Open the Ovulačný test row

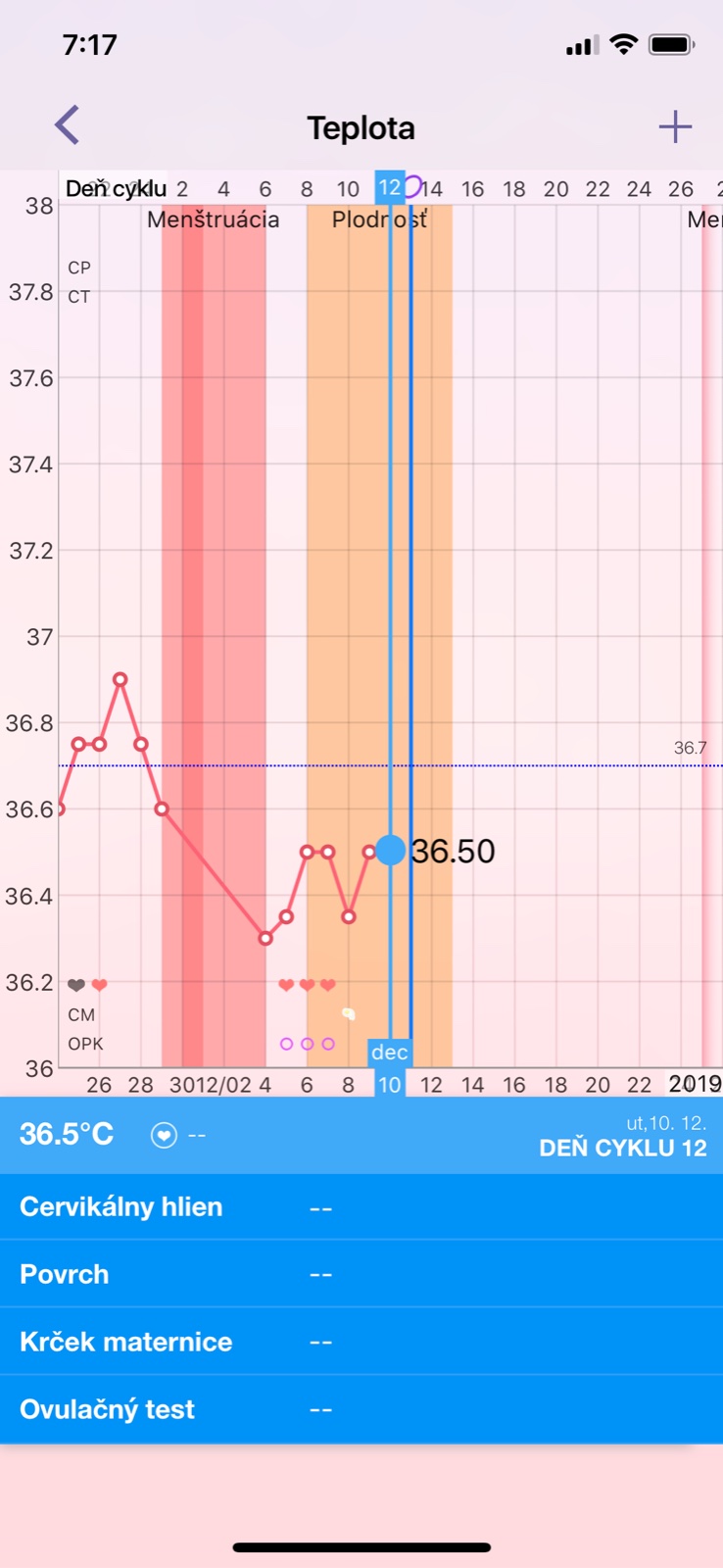361,1409
